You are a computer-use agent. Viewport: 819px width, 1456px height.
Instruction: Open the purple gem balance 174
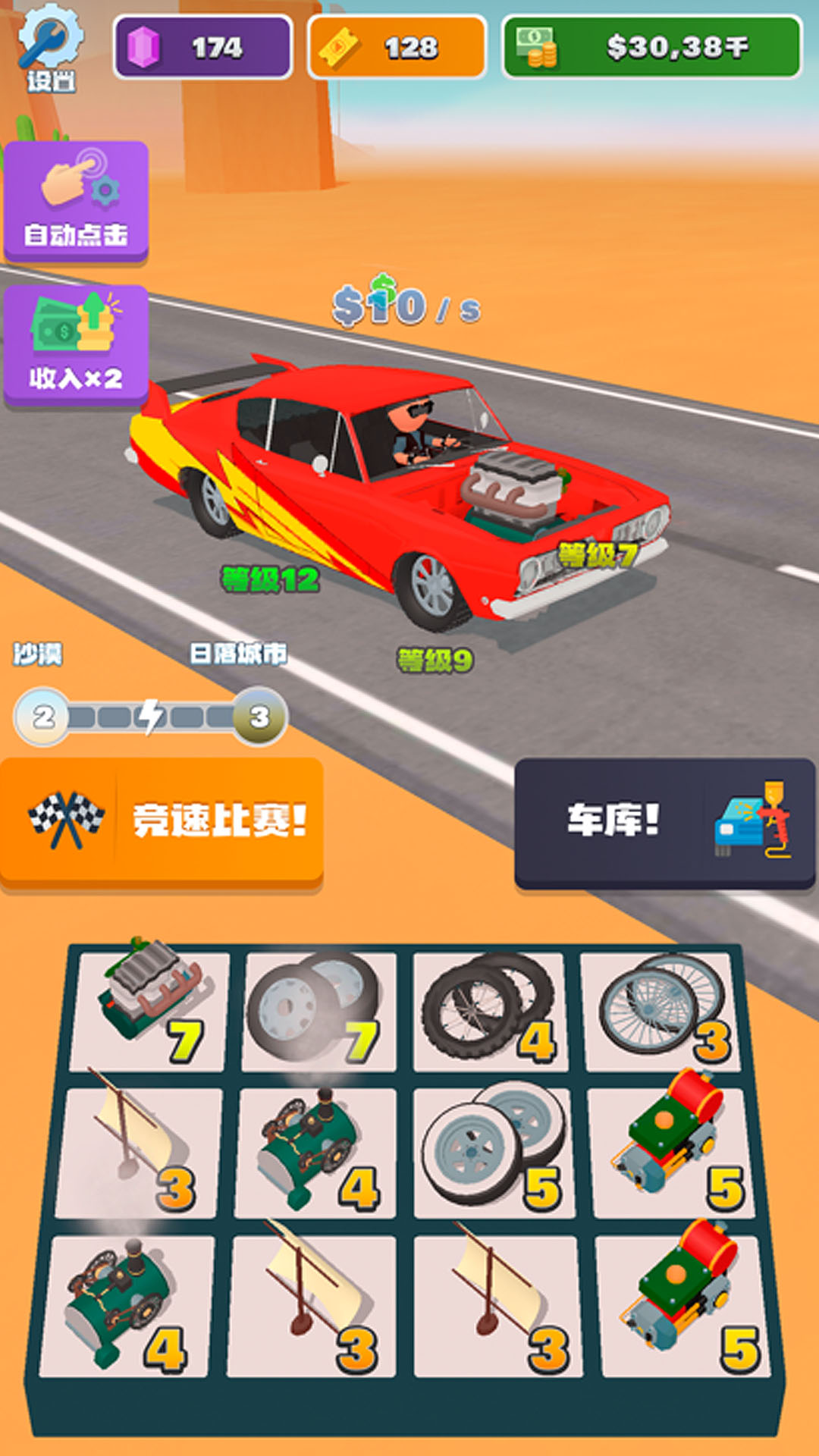click(202, 48)
